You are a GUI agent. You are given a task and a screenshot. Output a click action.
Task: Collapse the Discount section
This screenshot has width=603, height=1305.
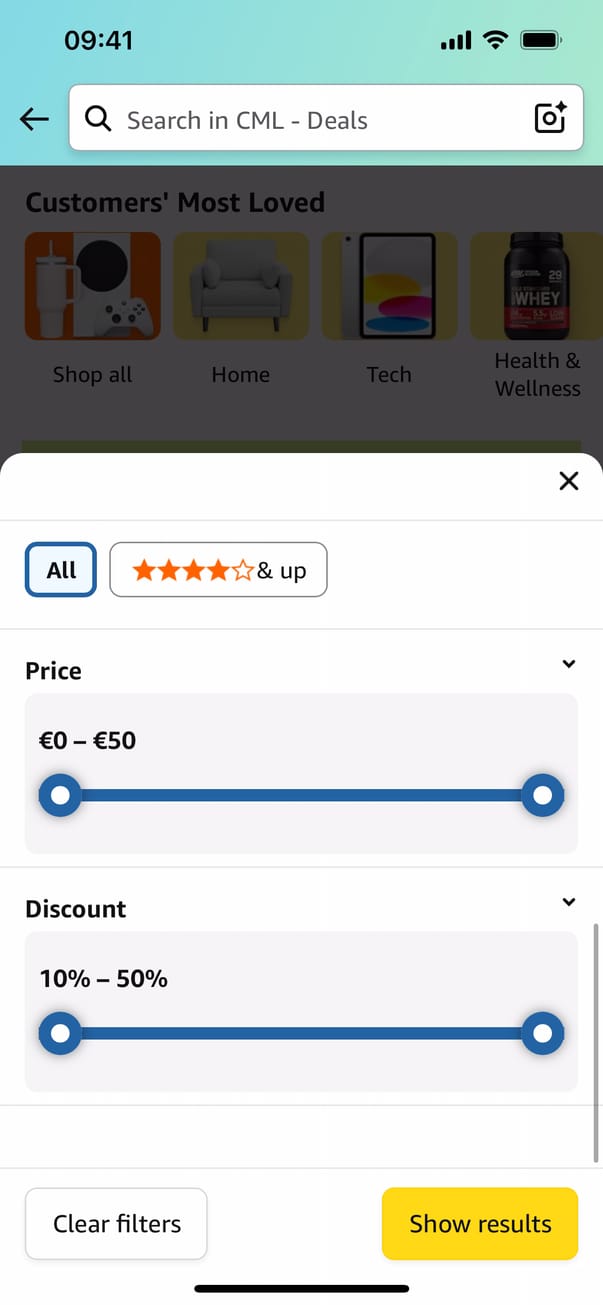coord(568,902)
